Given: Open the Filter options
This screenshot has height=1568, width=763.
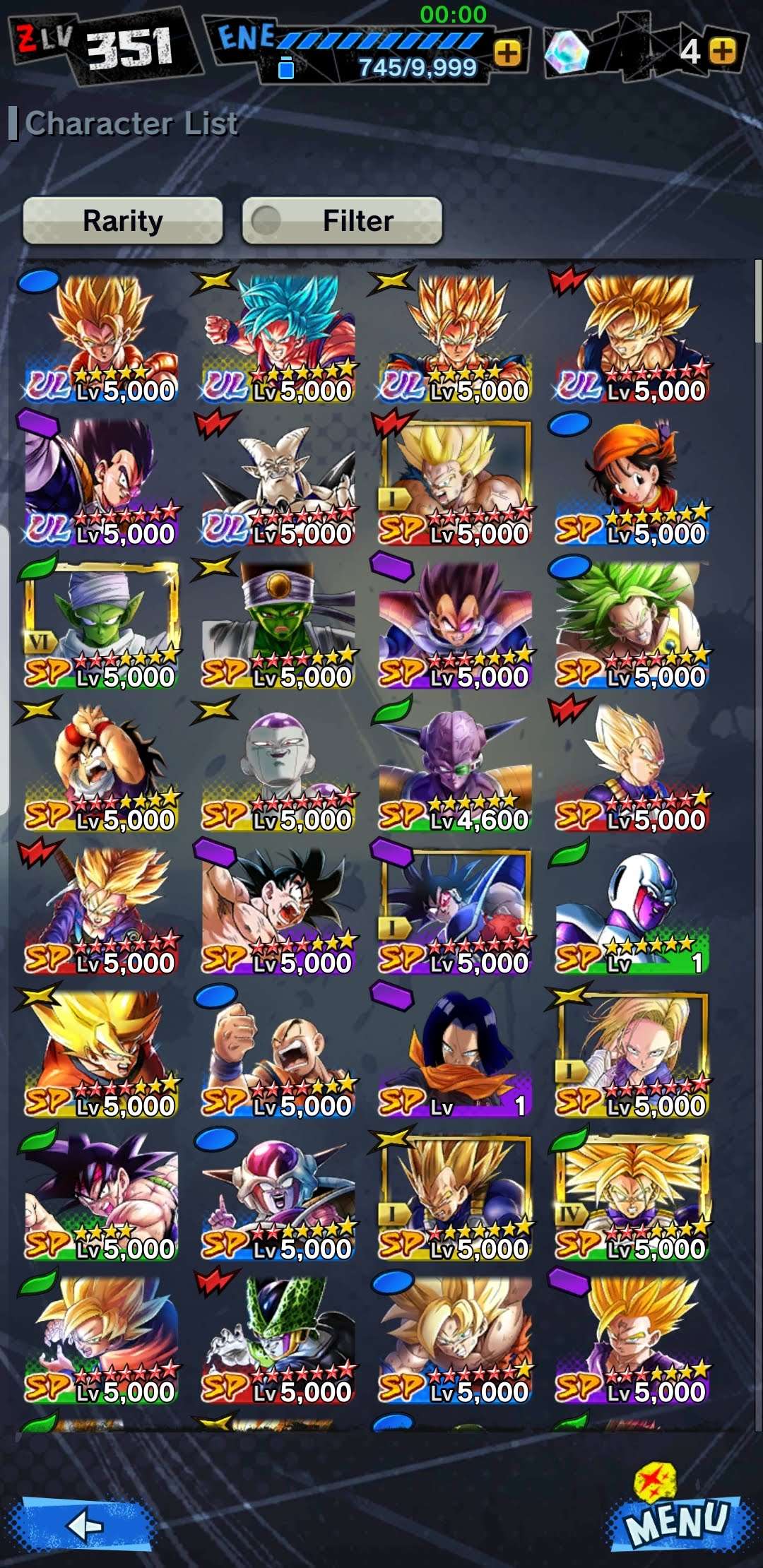Looking at the screenshot, I should 343,221.
